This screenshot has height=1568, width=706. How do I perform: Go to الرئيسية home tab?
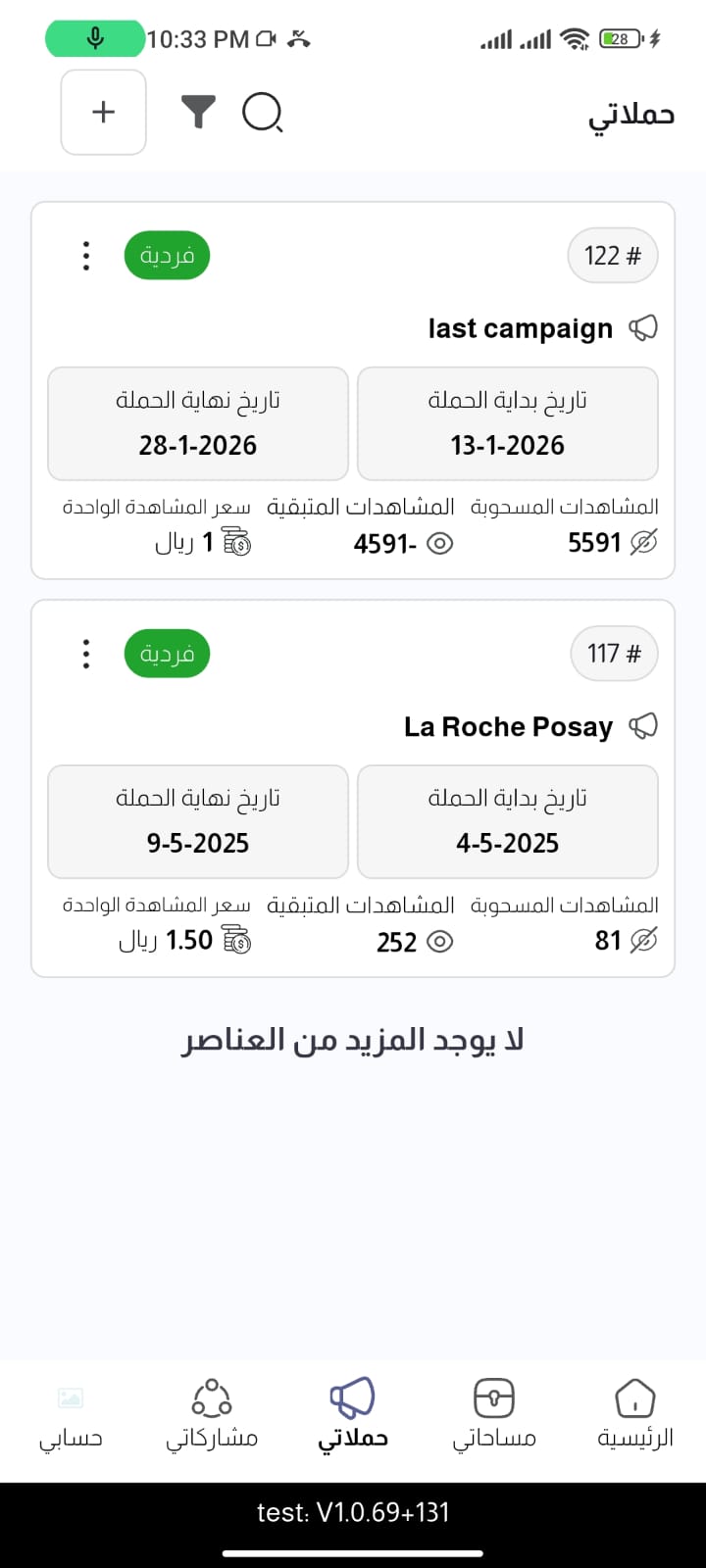pyautogui.click(x=633, y=1414)
